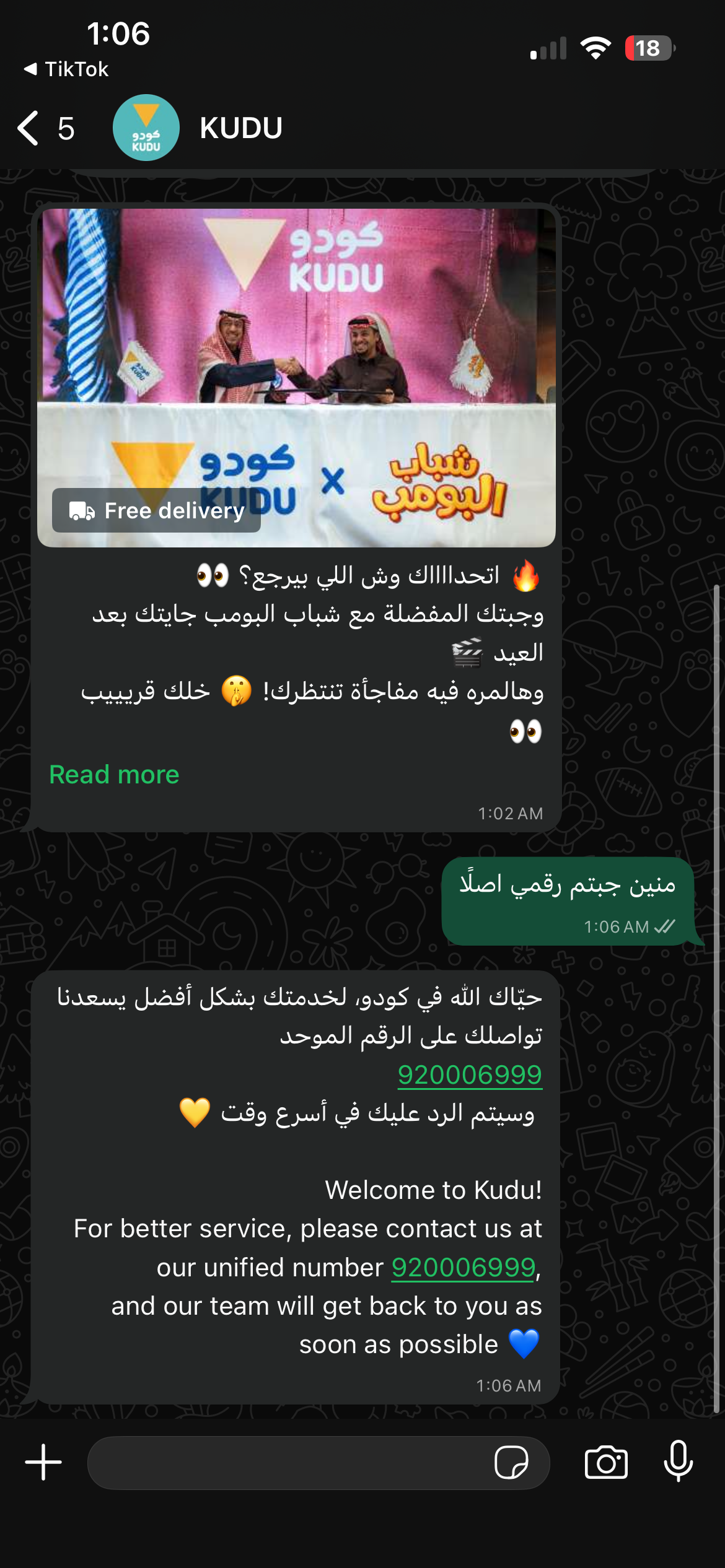Open the camera to send a photo

click(606, 1463)
